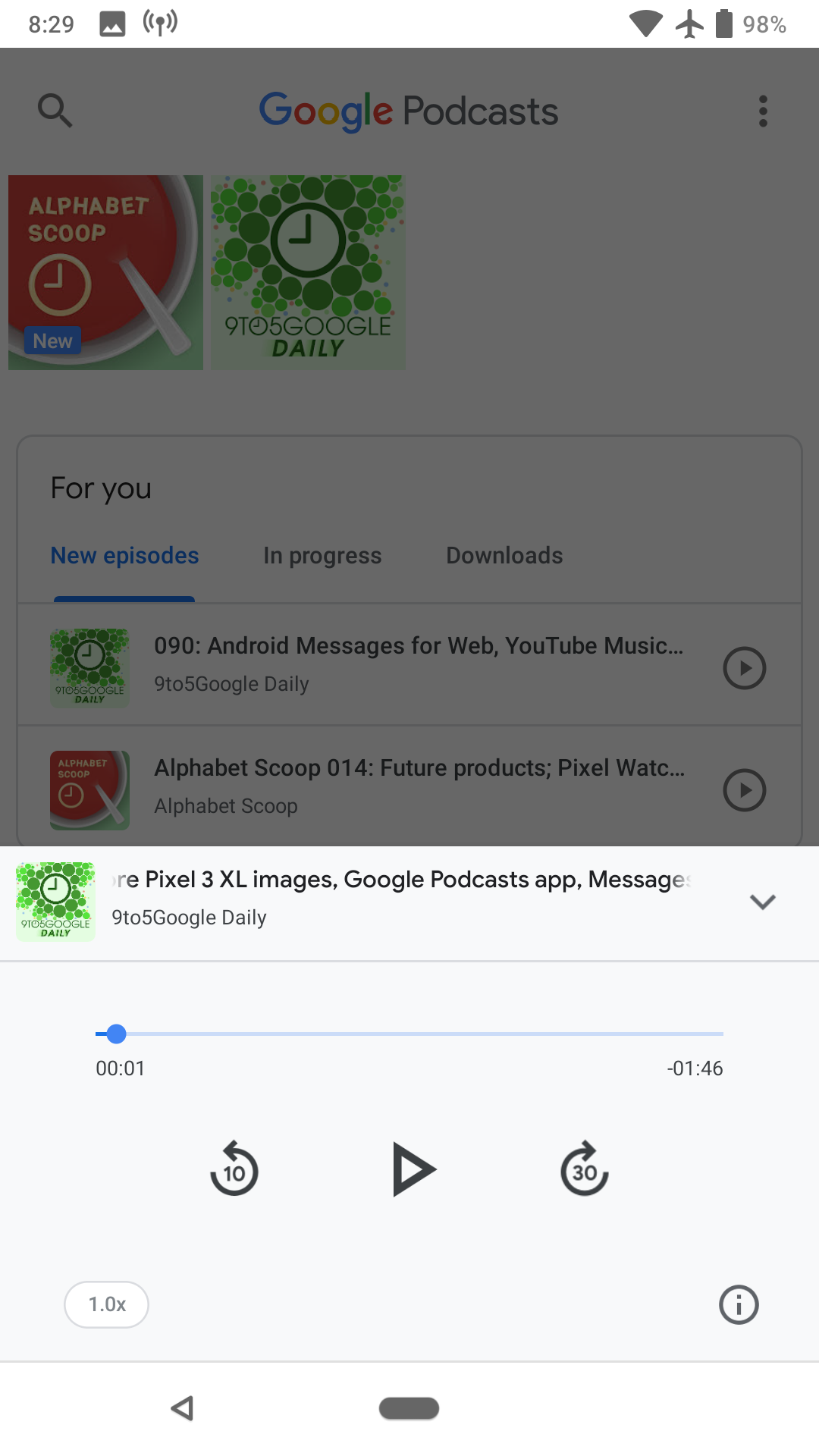Play the current podcast episode

(413, 1169)
